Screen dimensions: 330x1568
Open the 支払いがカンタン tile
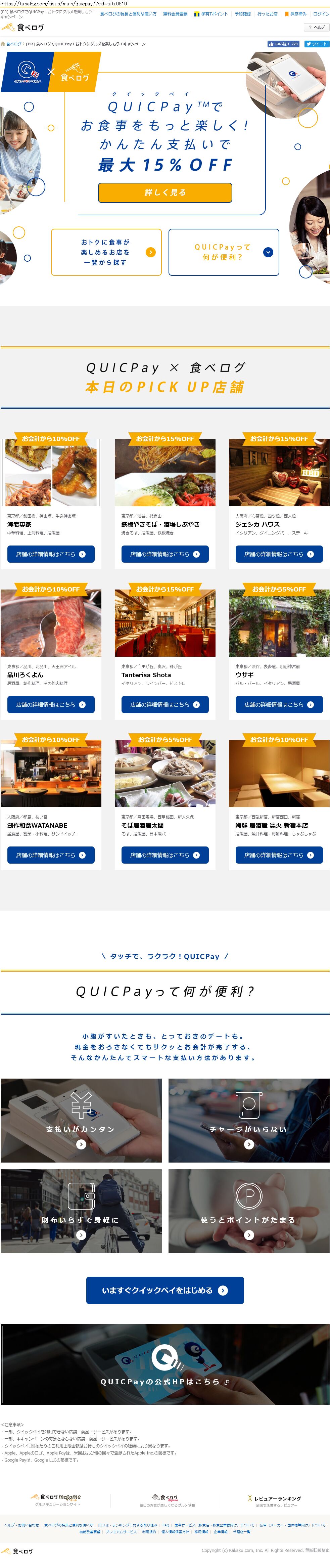tap(81, 1121)
